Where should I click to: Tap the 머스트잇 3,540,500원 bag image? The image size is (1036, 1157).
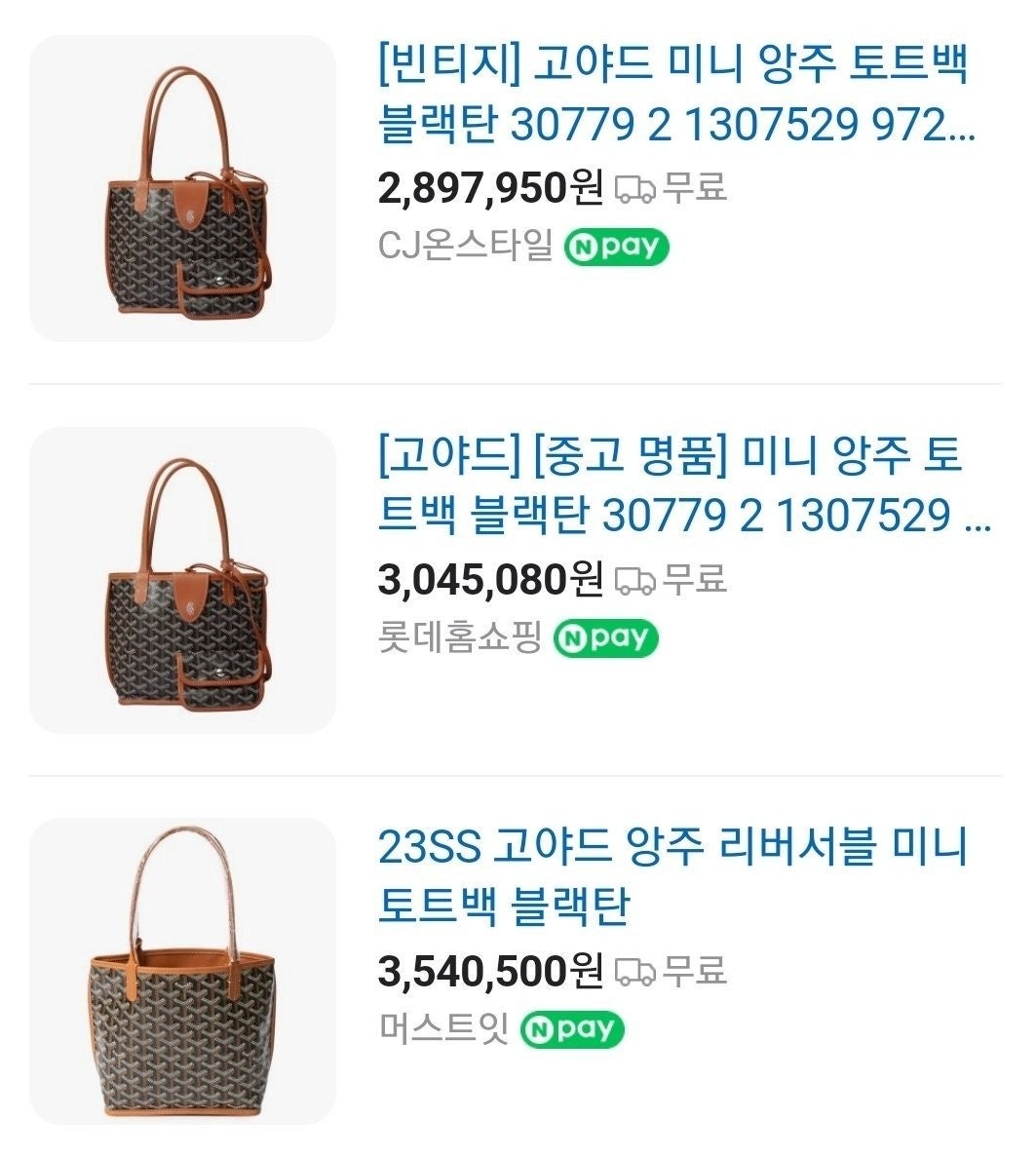coord(182,971)
